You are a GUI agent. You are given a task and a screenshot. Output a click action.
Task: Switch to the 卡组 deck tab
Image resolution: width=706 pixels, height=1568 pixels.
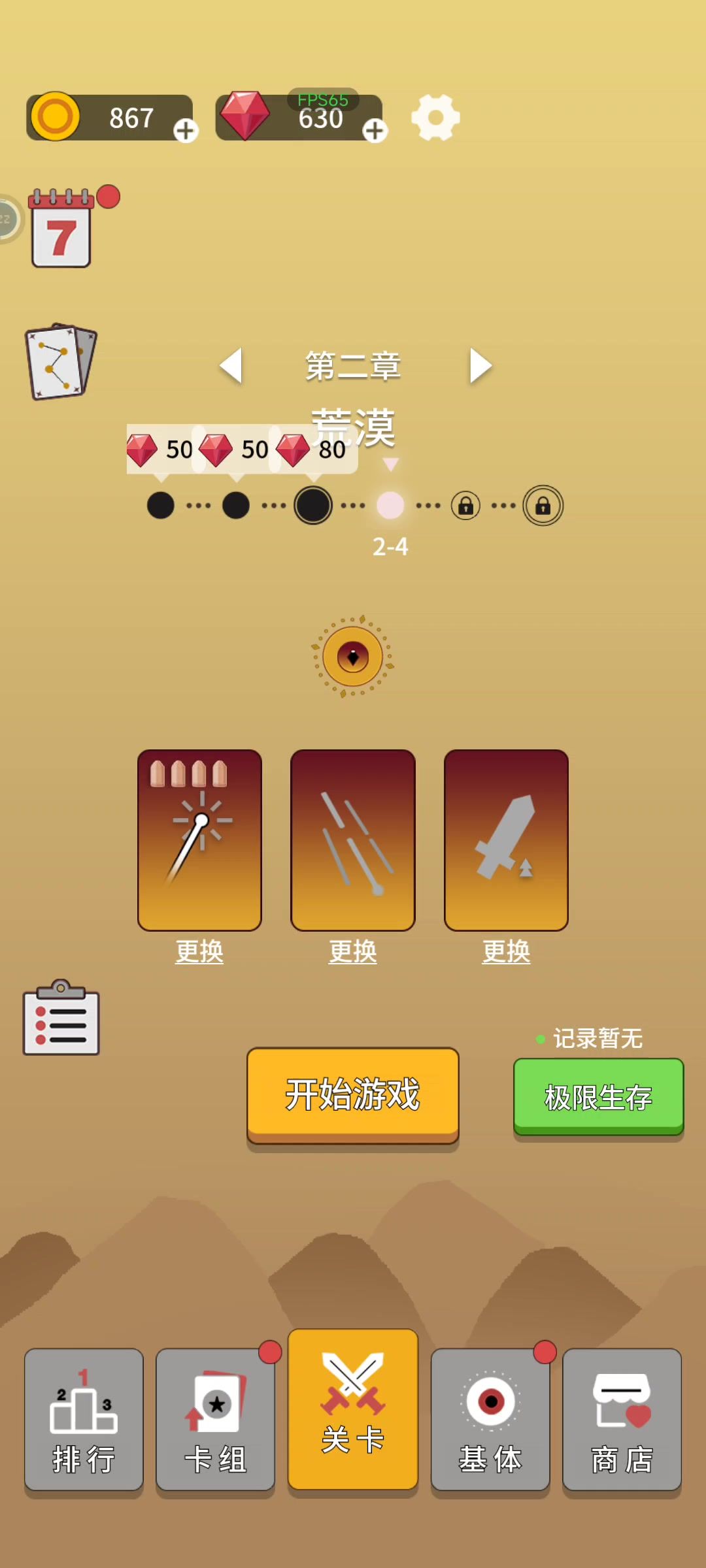[x=215, y=1419]
